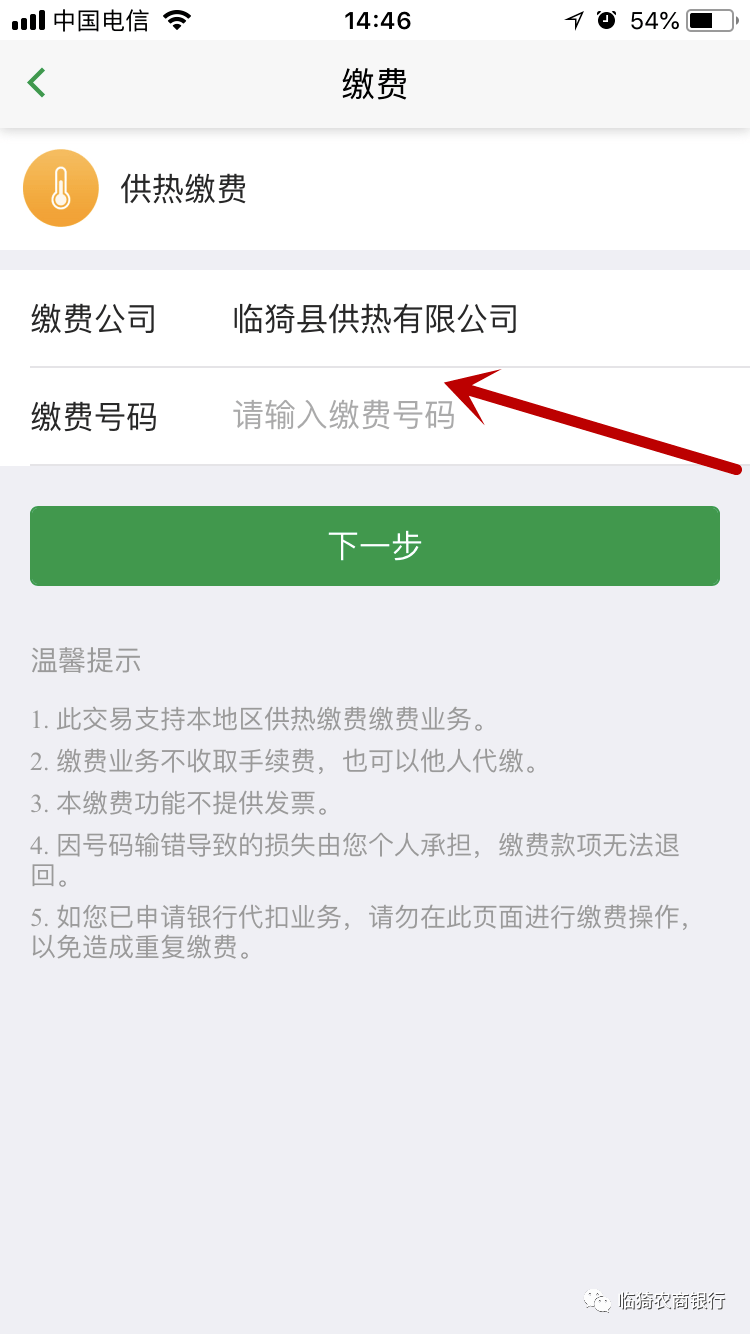Screen dimensions: 750x1334
Task: Tap the green 下一步 button
Action: point(375,546)
